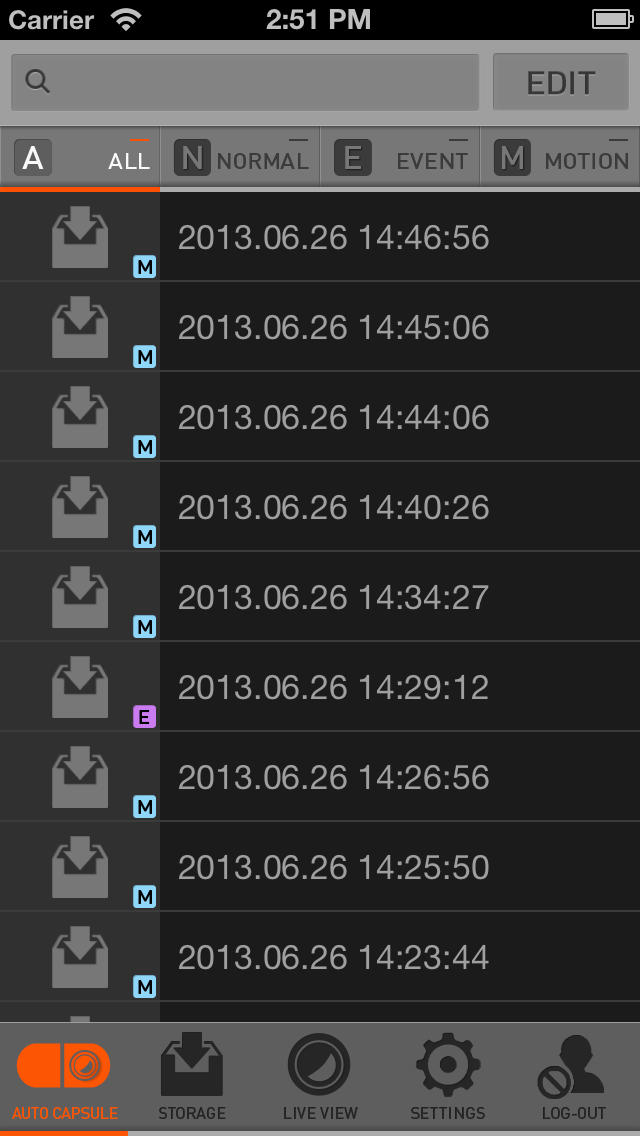Open the recording from 14:44:06

click(x=333, y=417)
